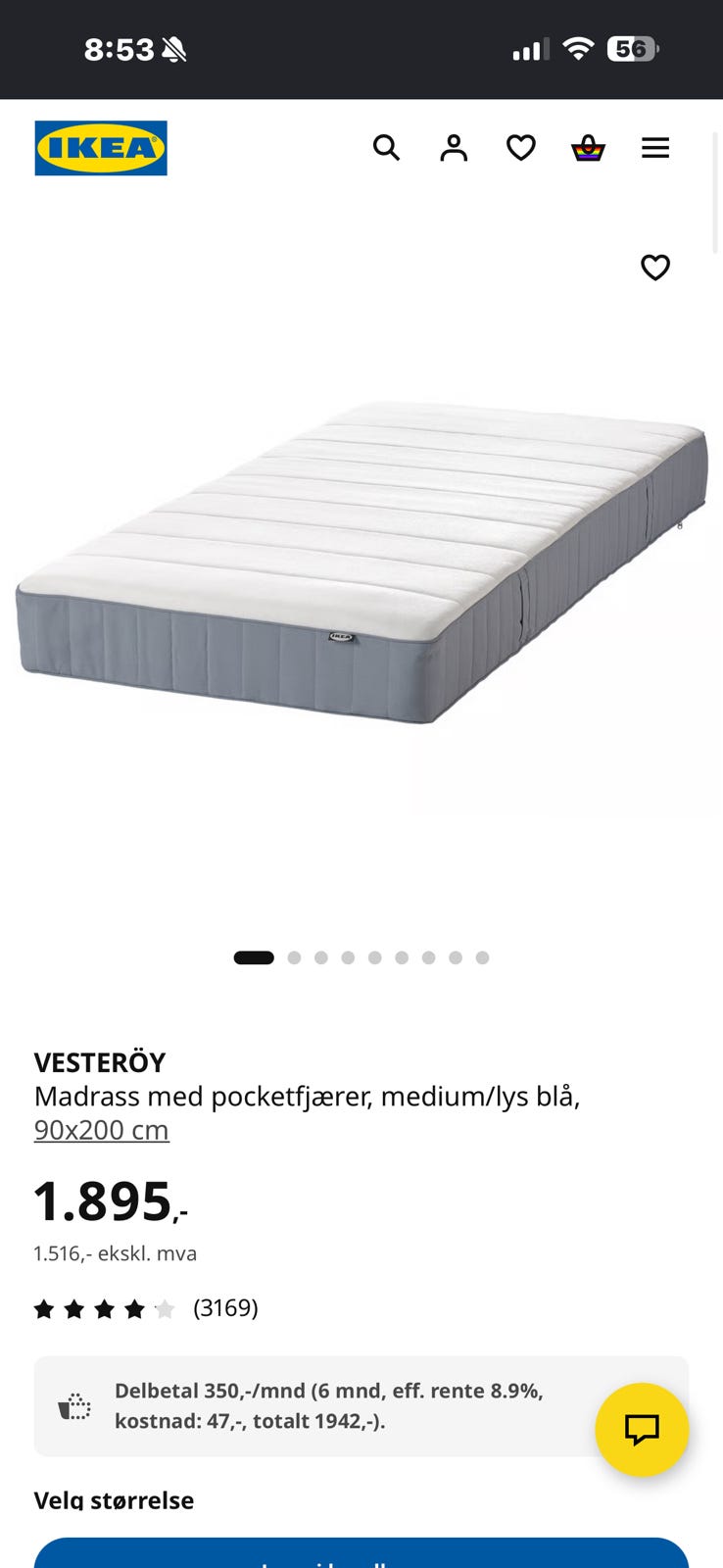
Task: View the 3169 customer reviews
Action: pyautogui.click(x=225, y=1307)
